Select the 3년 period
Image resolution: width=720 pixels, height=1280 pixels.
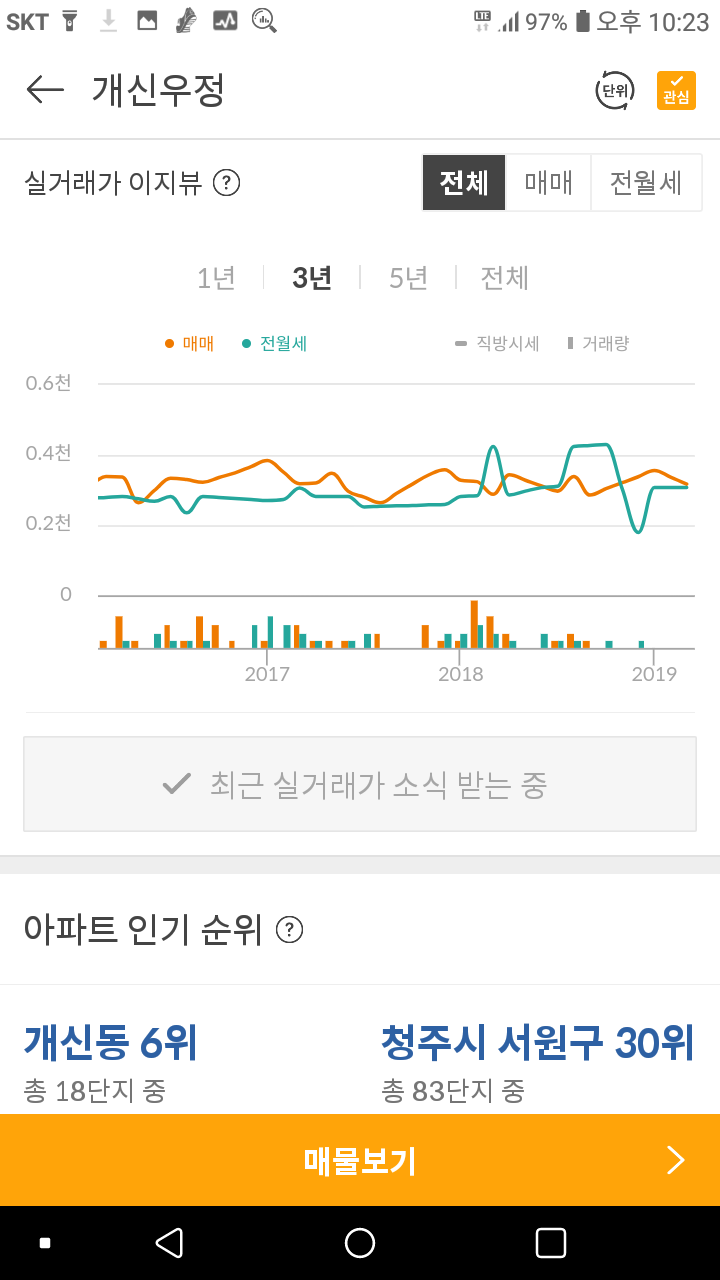pyautogui.click(x=312, y=278)
